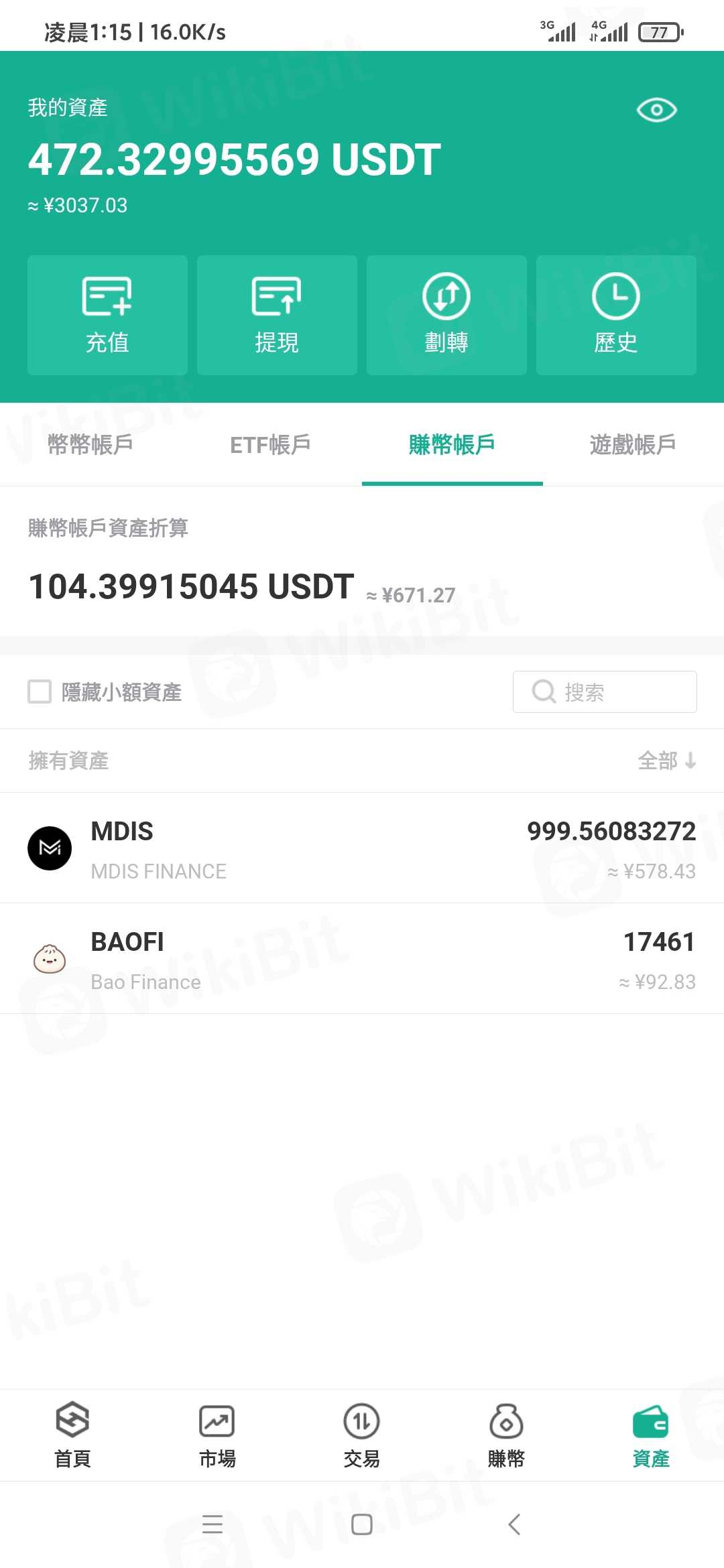Viewport: 724px width, 1568px height.
Task: Tap the system back button
Action: click(514, 1524)
